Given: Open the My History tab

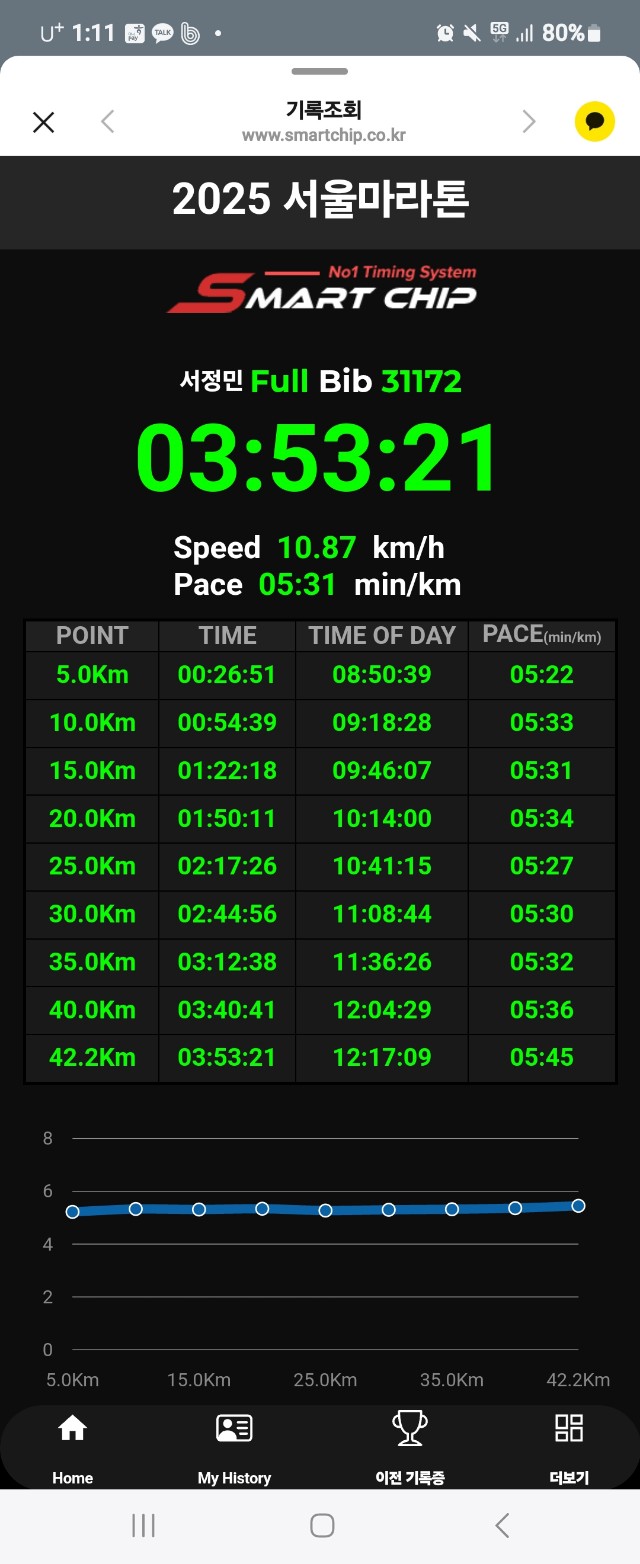Looking at the screenshot, I should (x=234, y=1445).
